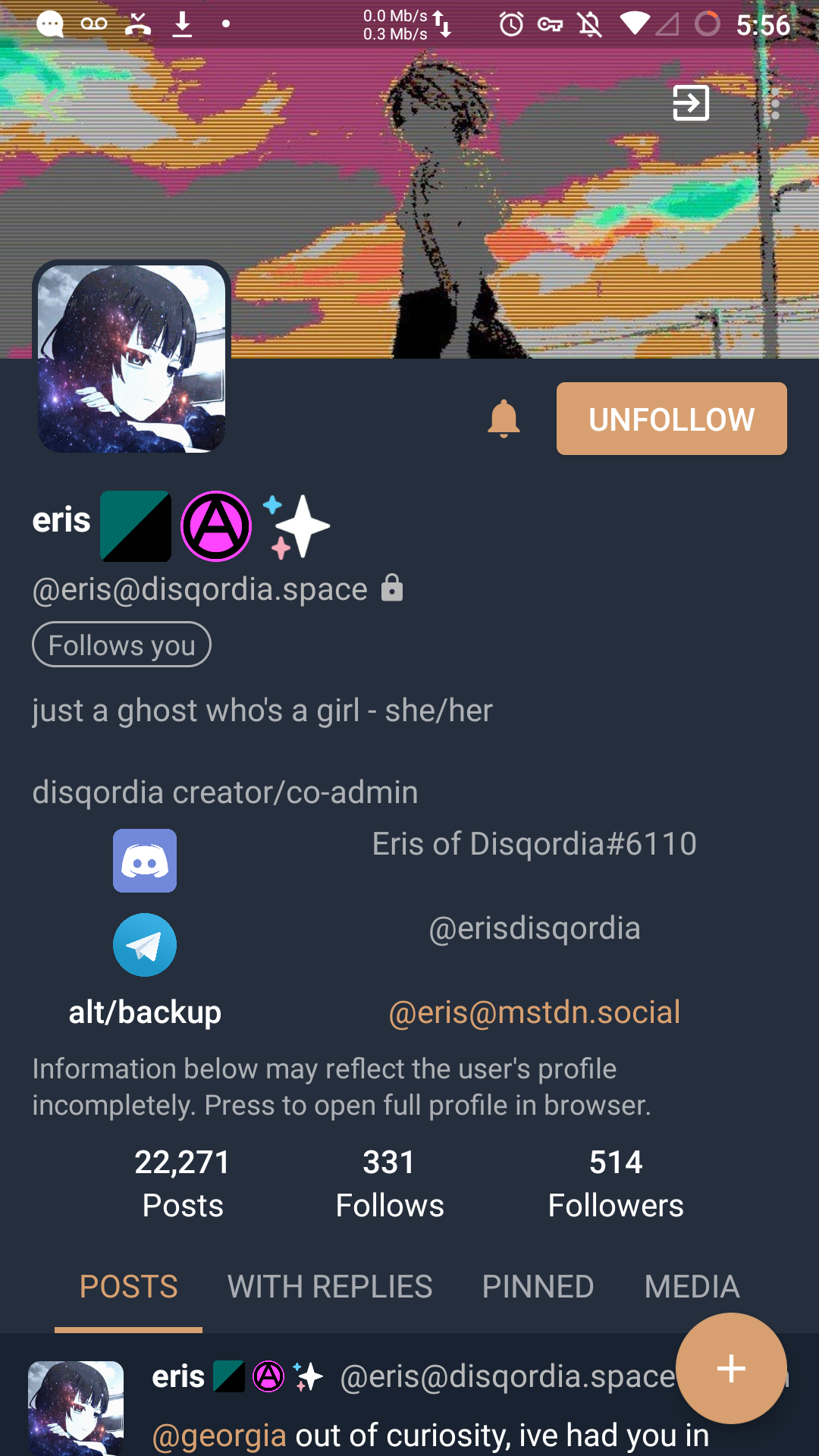View eris's large profile avatar
The height and width of the screenshot is (1456, 819).
pyautogui.click(x=132, y=358)
